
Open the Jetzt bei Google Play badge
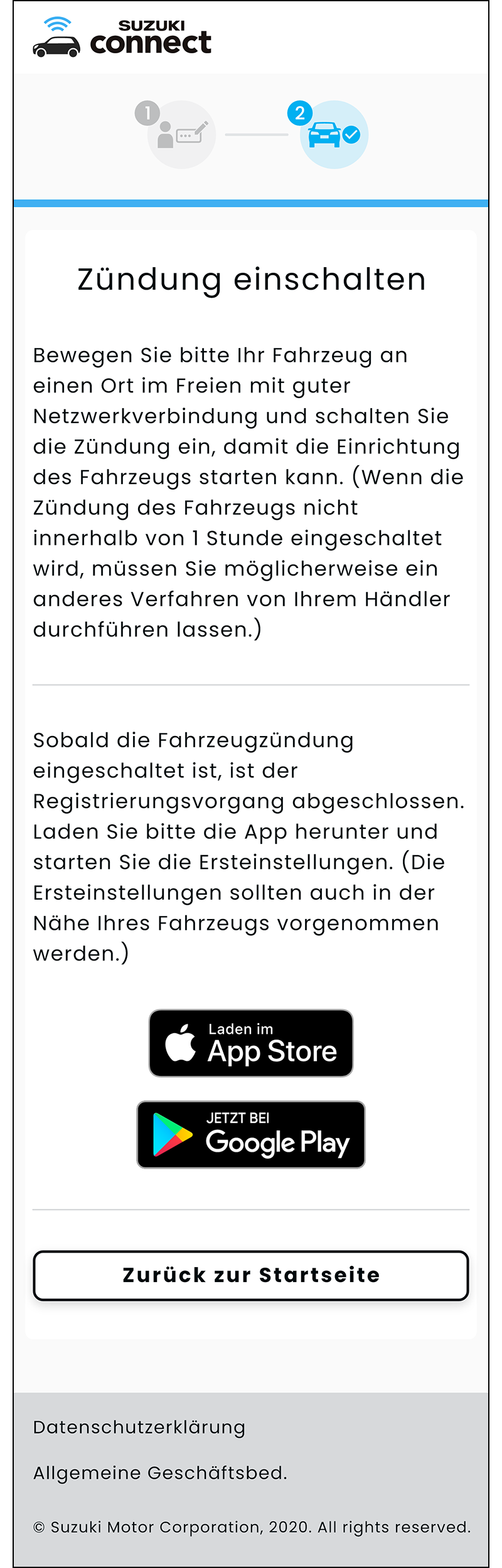pos(251,1134)
